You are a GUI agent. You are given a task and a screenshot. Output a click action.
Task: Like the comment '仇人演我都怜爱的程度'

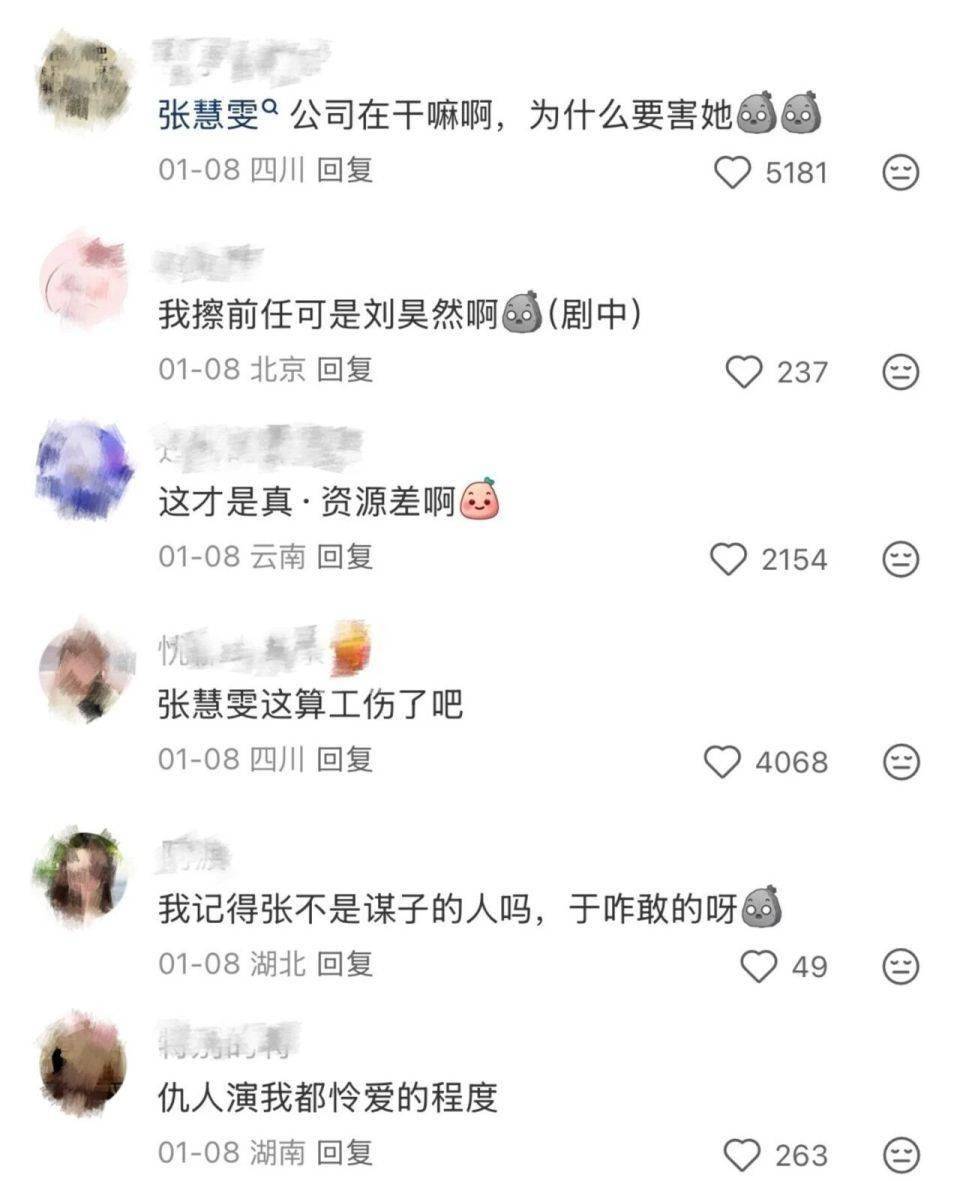point(743,1155)
